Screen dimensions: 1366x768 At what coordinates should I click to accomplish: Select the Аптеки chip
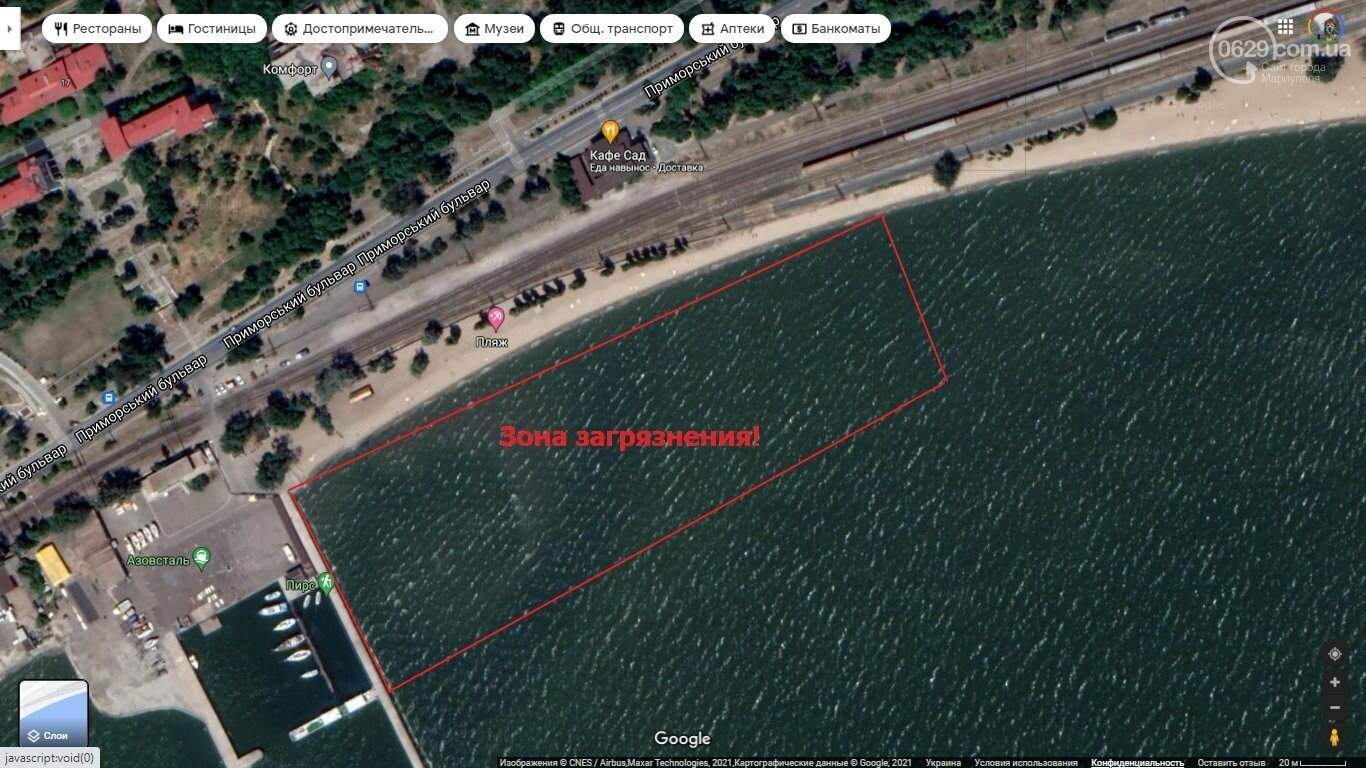[x=732, y=28]
